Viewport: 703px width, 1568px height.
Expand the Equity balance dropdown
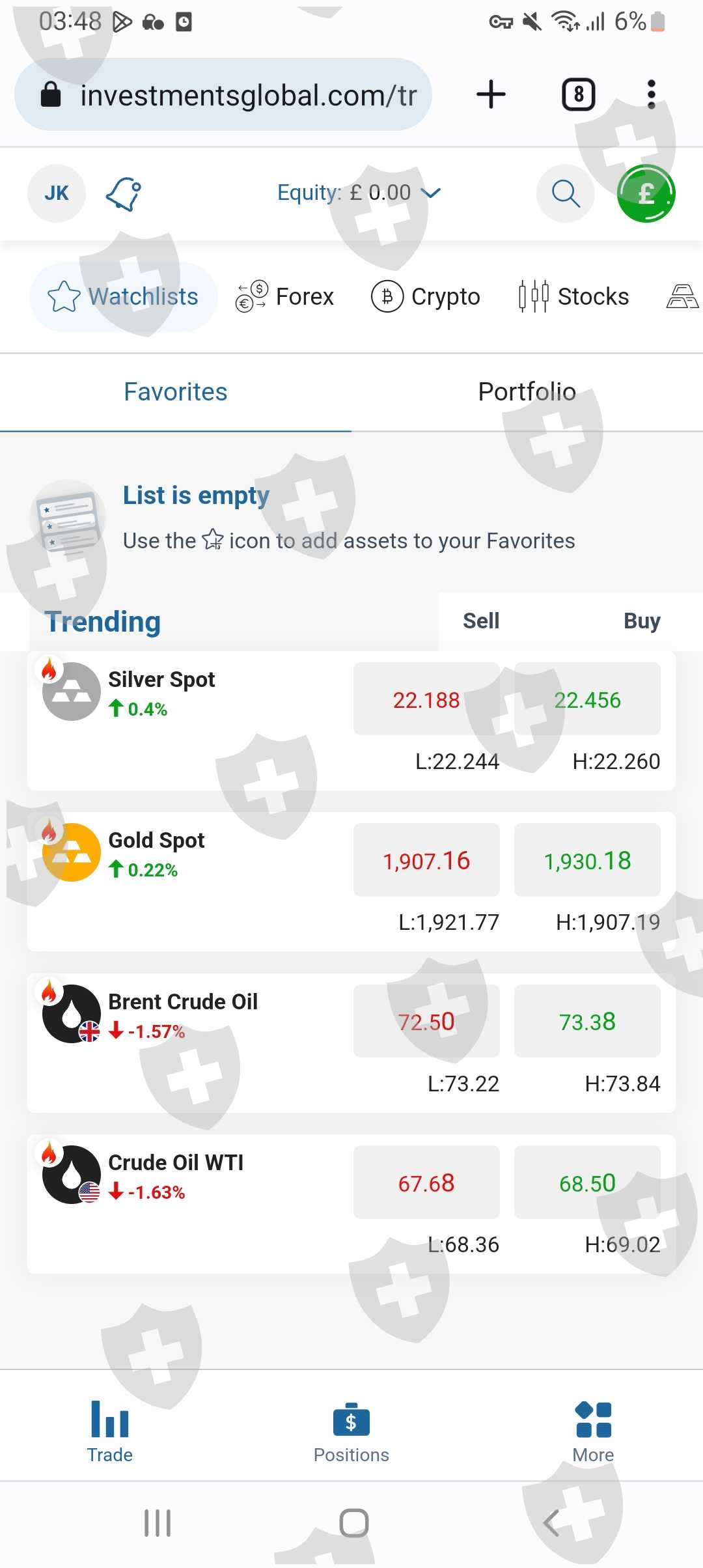[359, 193]
